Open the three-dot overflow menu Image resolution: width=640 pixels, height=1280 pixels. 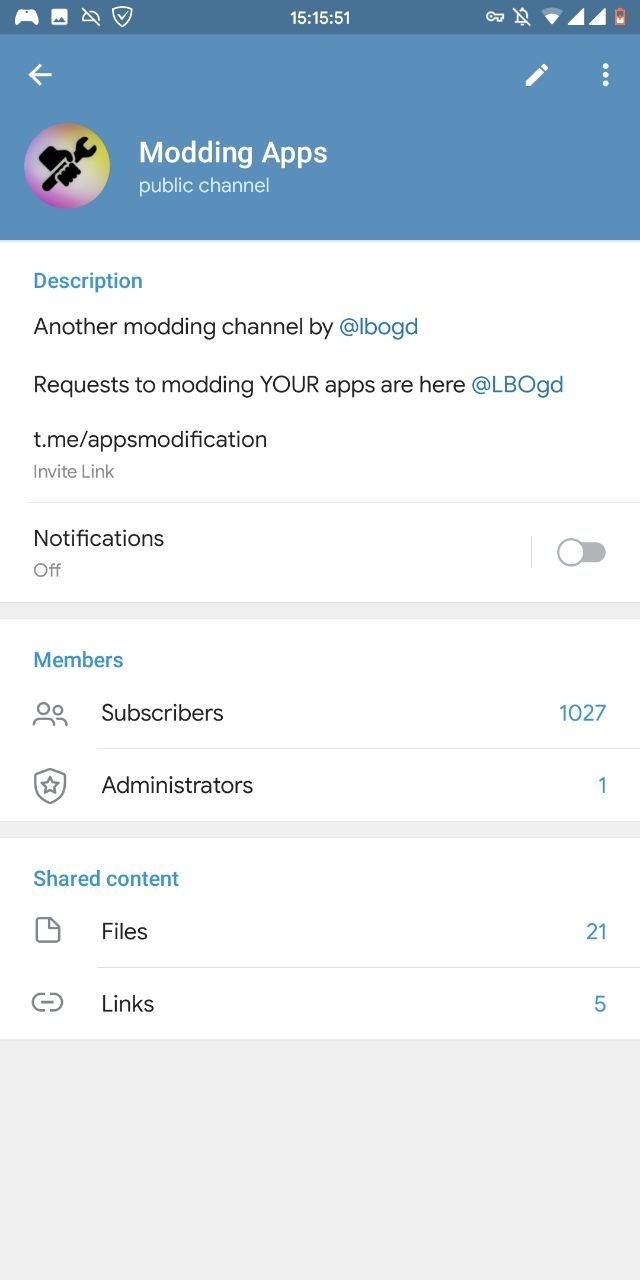click(605, 75)
